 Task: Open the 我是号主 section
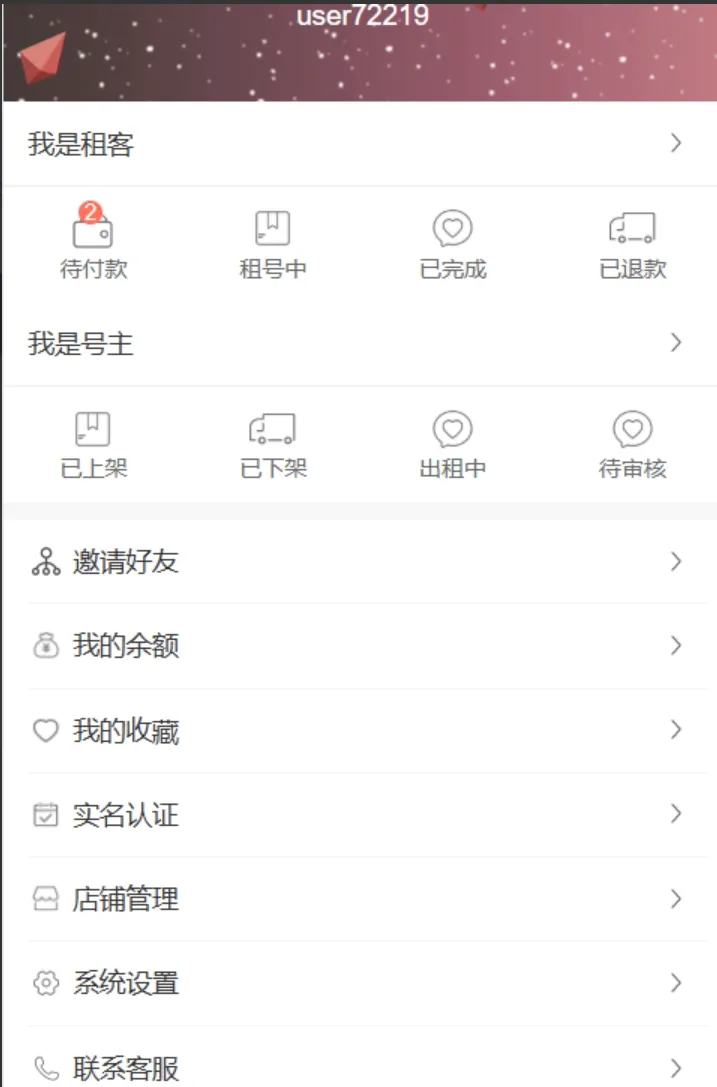coord(358,344)
